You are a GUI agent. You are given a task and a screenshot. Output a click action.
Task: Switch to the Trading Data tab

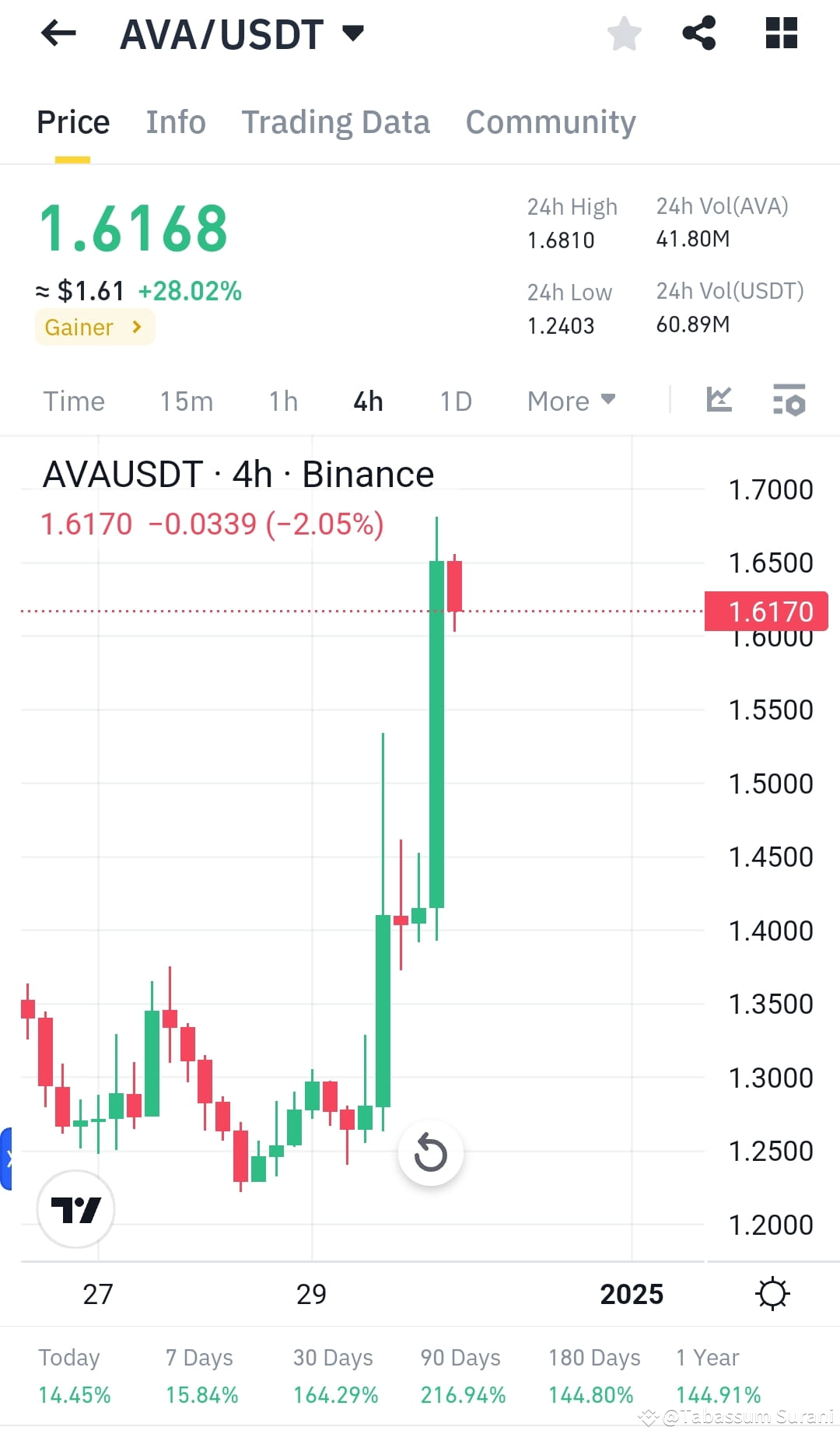coord(335,122)
